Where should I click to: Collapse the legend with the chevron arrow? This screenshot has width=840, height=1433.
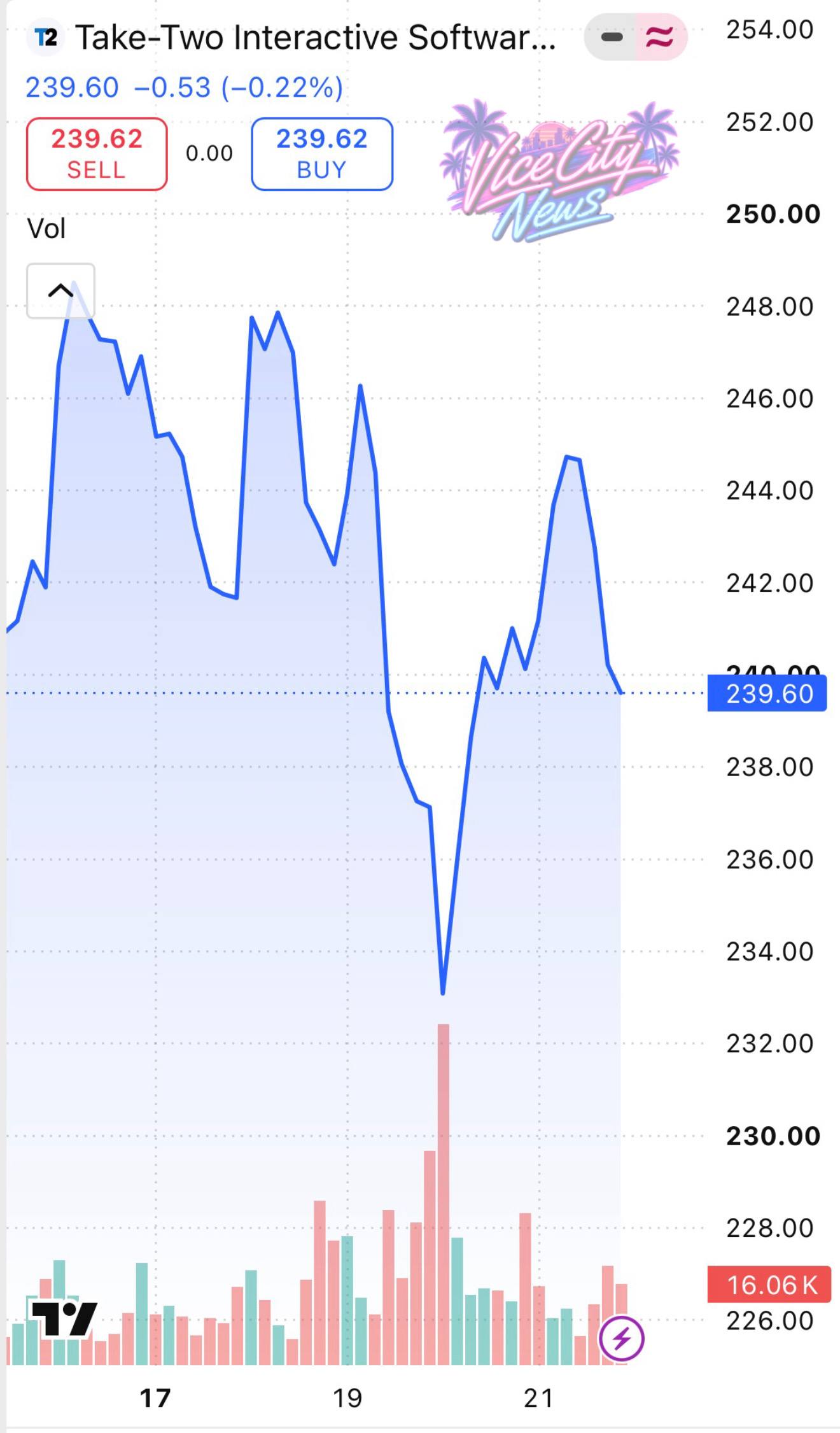[60, 291]
